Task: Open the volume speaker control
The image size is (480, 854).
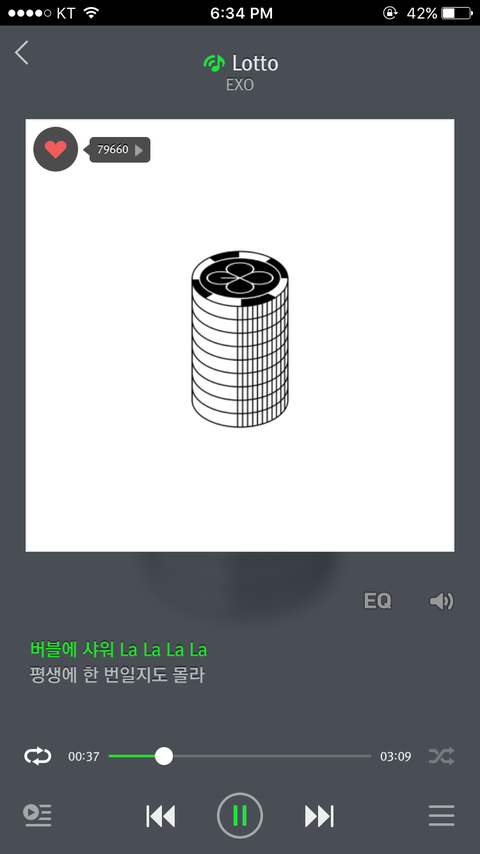Action: pos(441,601)
